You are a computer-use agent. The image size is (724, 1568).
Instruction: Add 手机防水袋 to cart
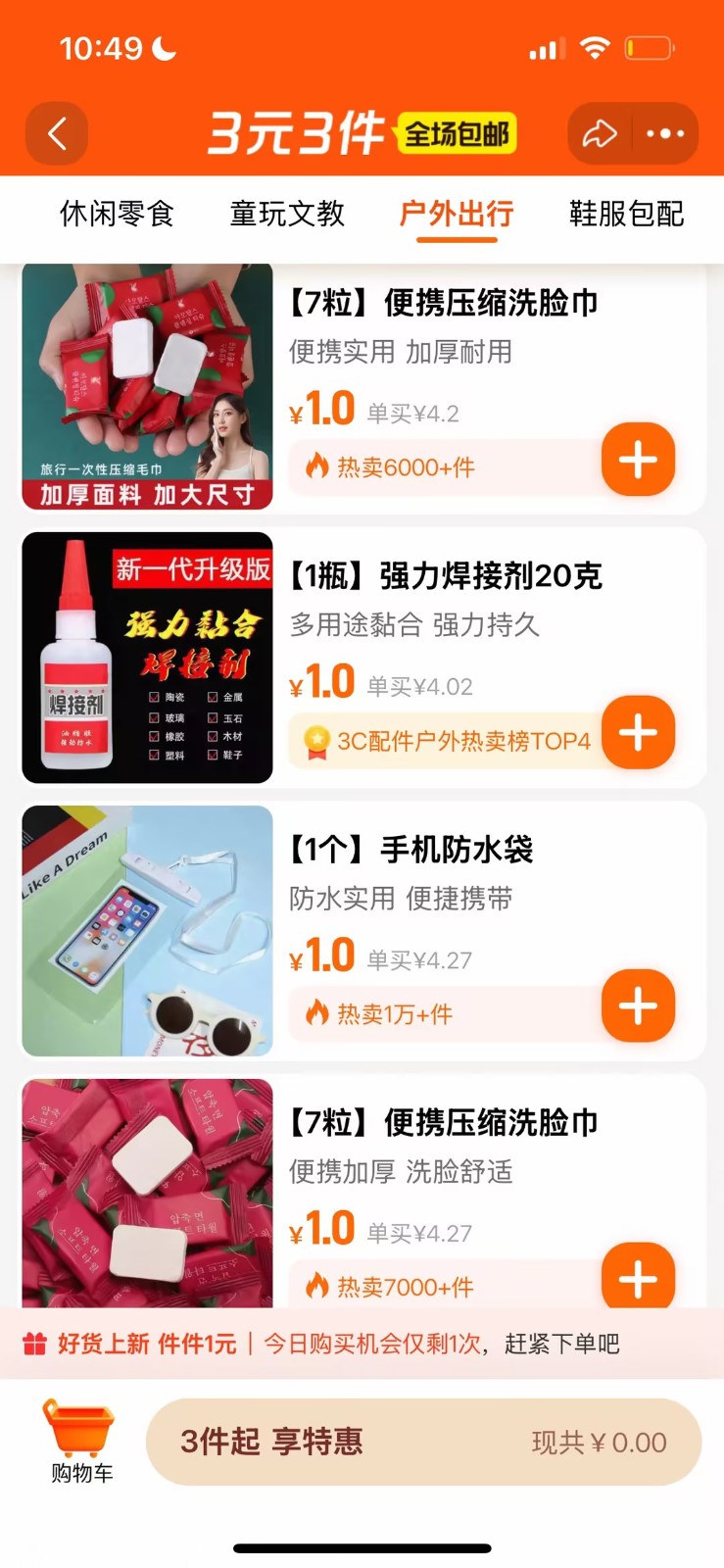(x=638, y=1006)
